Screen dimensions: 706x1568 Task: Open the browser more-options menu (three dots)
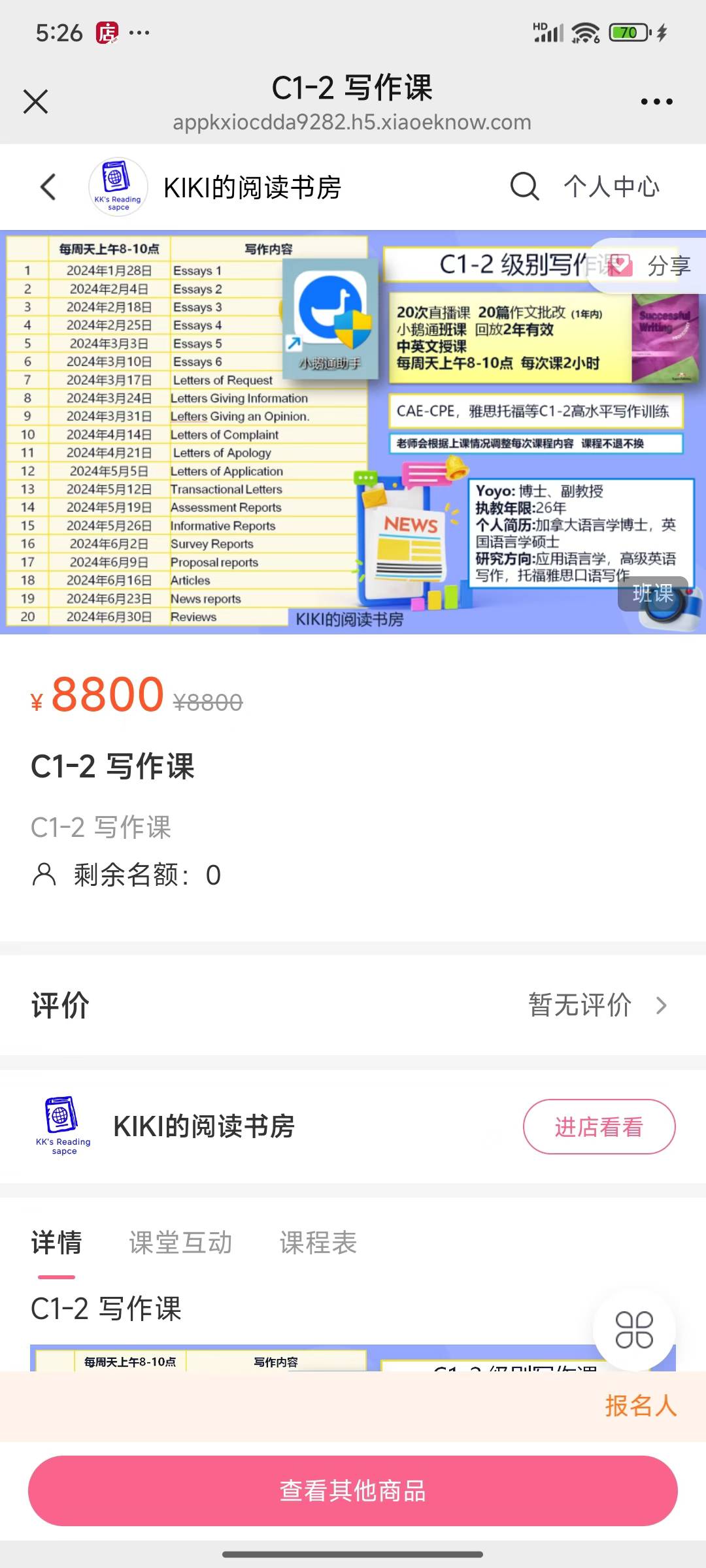[x=658, y=101]
